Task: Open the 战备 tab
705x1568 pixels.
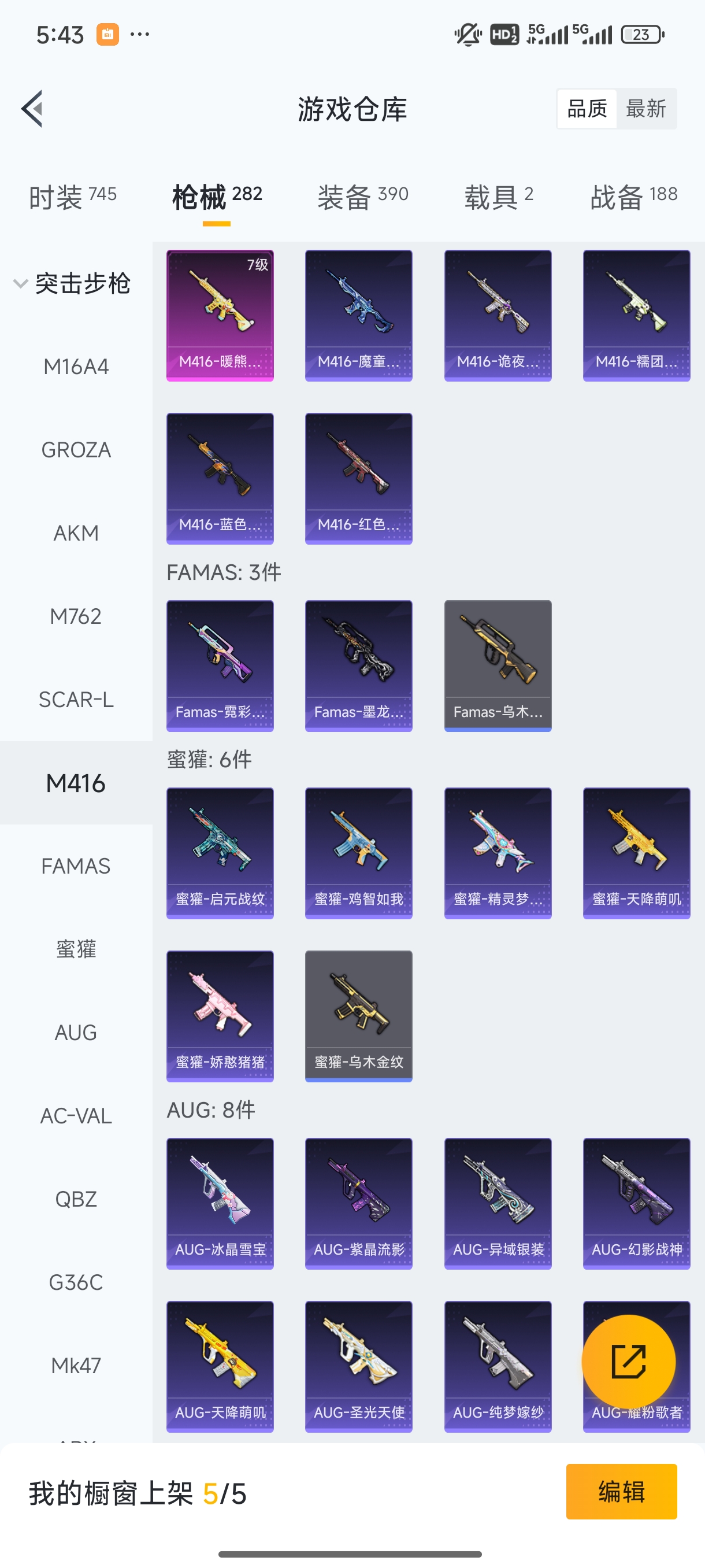Action: click(633, 197)
